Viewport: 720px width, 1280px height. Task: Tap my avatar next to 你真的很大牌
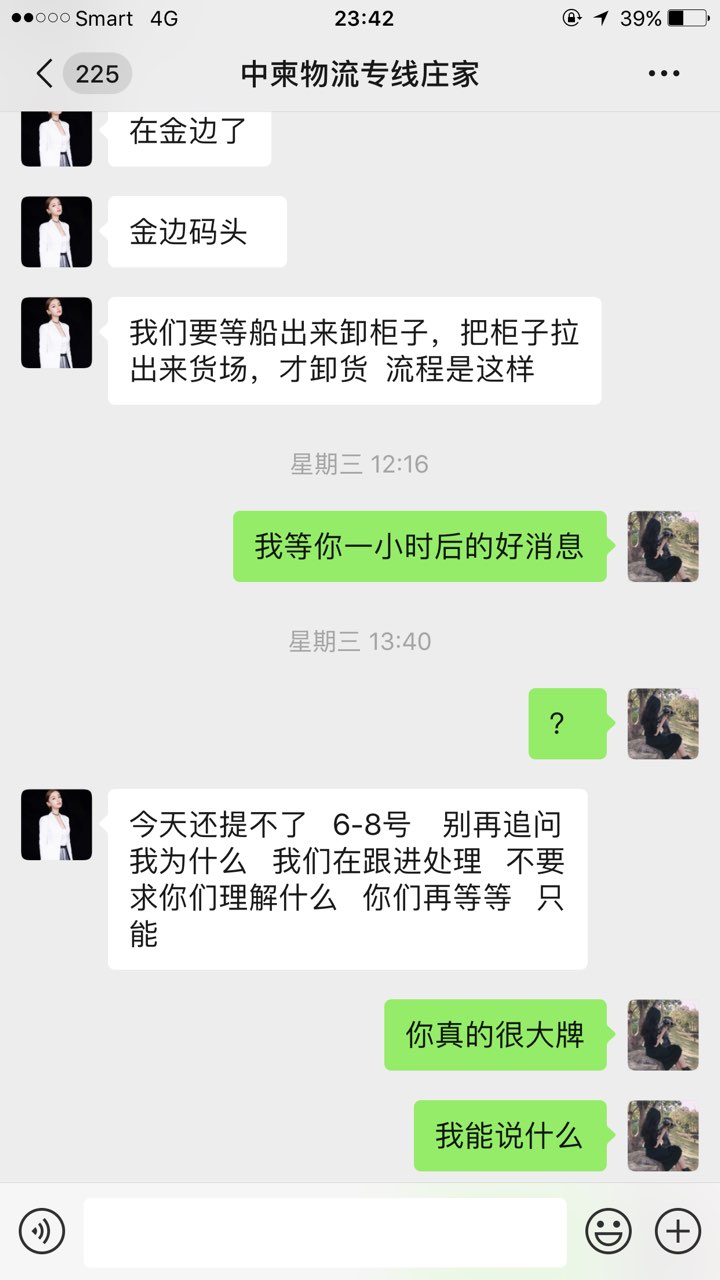(662, 1035)
